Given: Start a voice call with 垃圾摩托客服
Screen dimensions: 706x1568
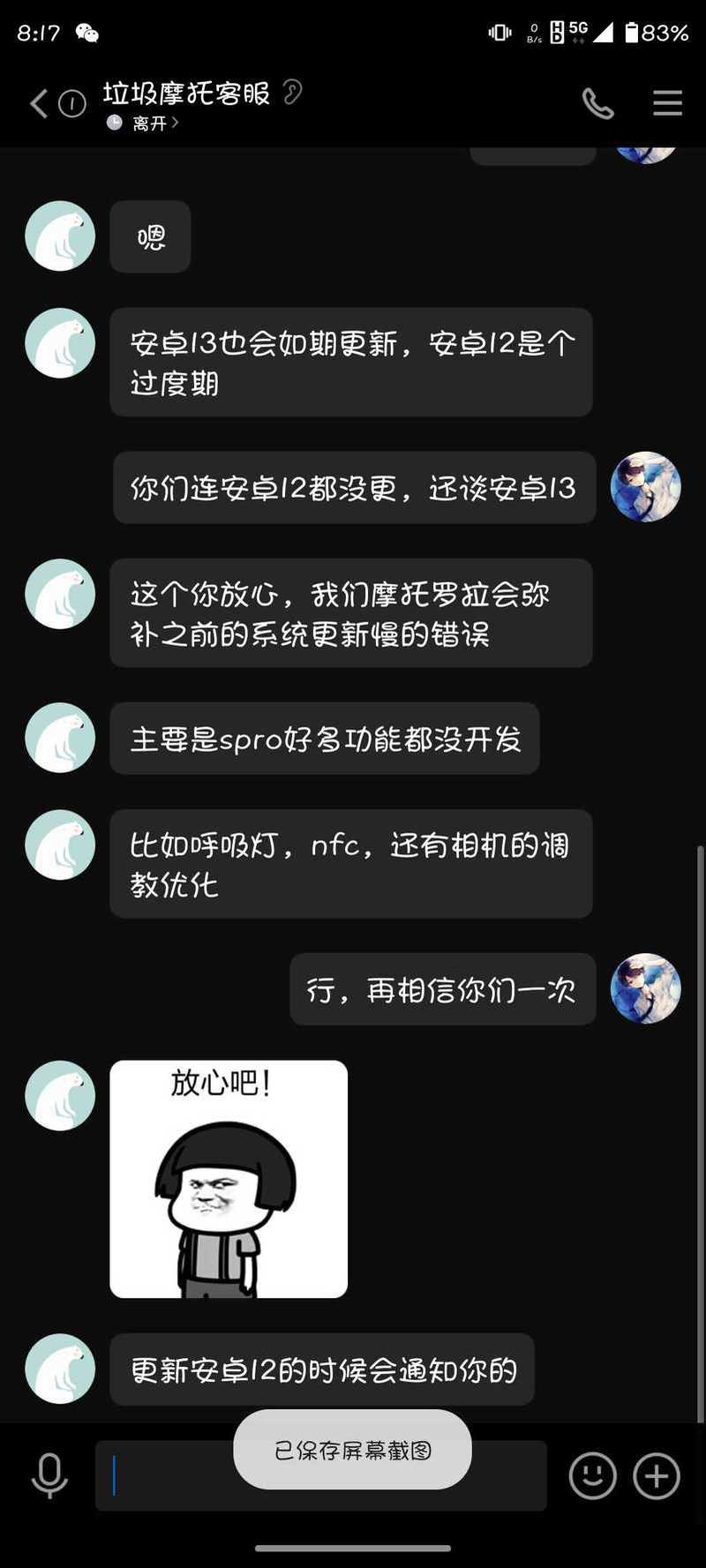Looking at the screenshot, I should coord(597,104).
